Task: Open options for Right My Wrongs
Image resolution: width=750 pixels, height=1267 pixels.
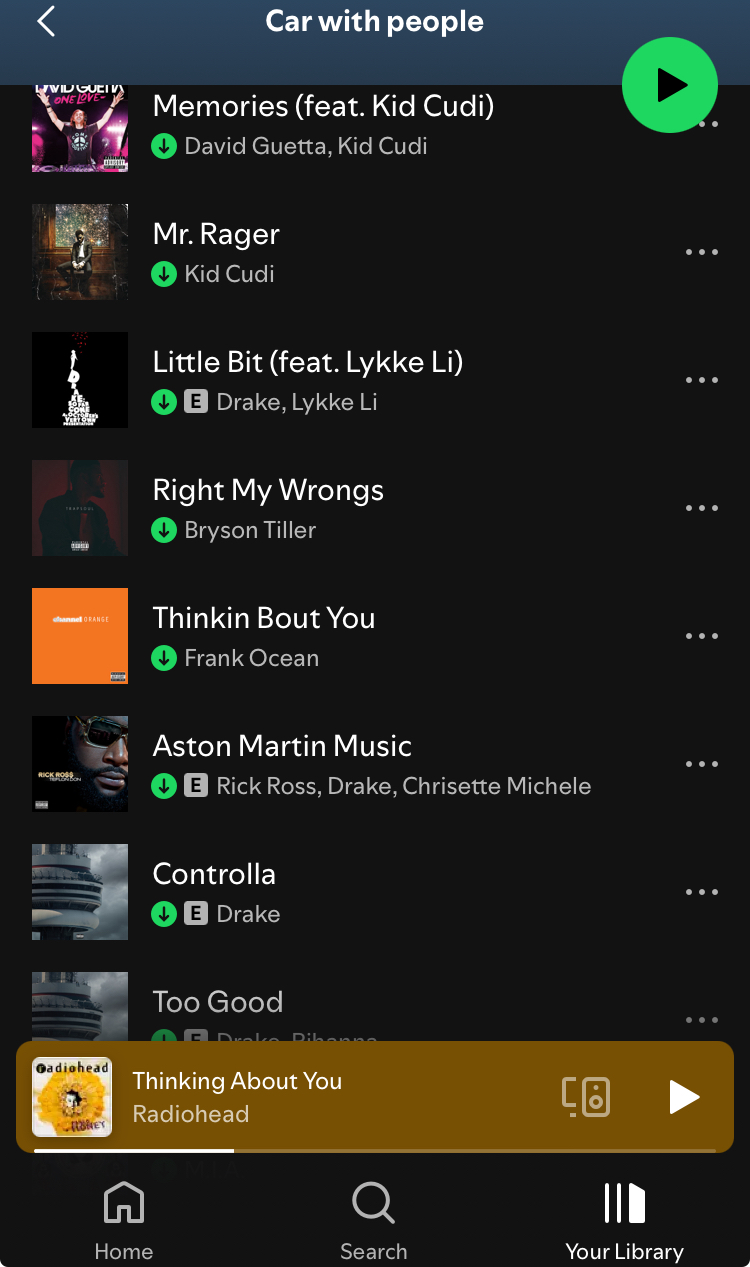Action: (702, 508)
